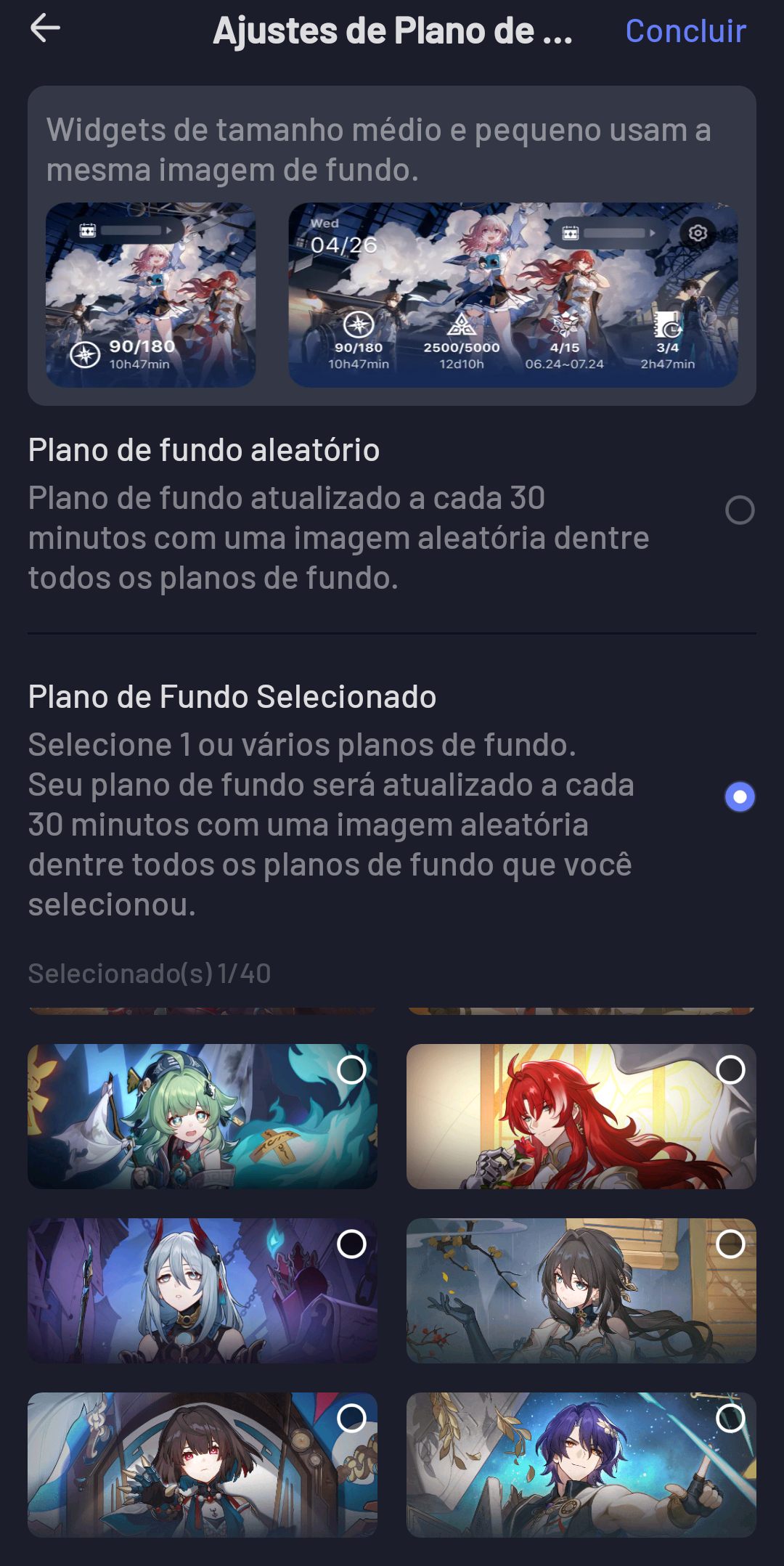Open the gear icon on the medium widget preview
784x1566 pixels.
pyautogui.click(x=696, y=234)
